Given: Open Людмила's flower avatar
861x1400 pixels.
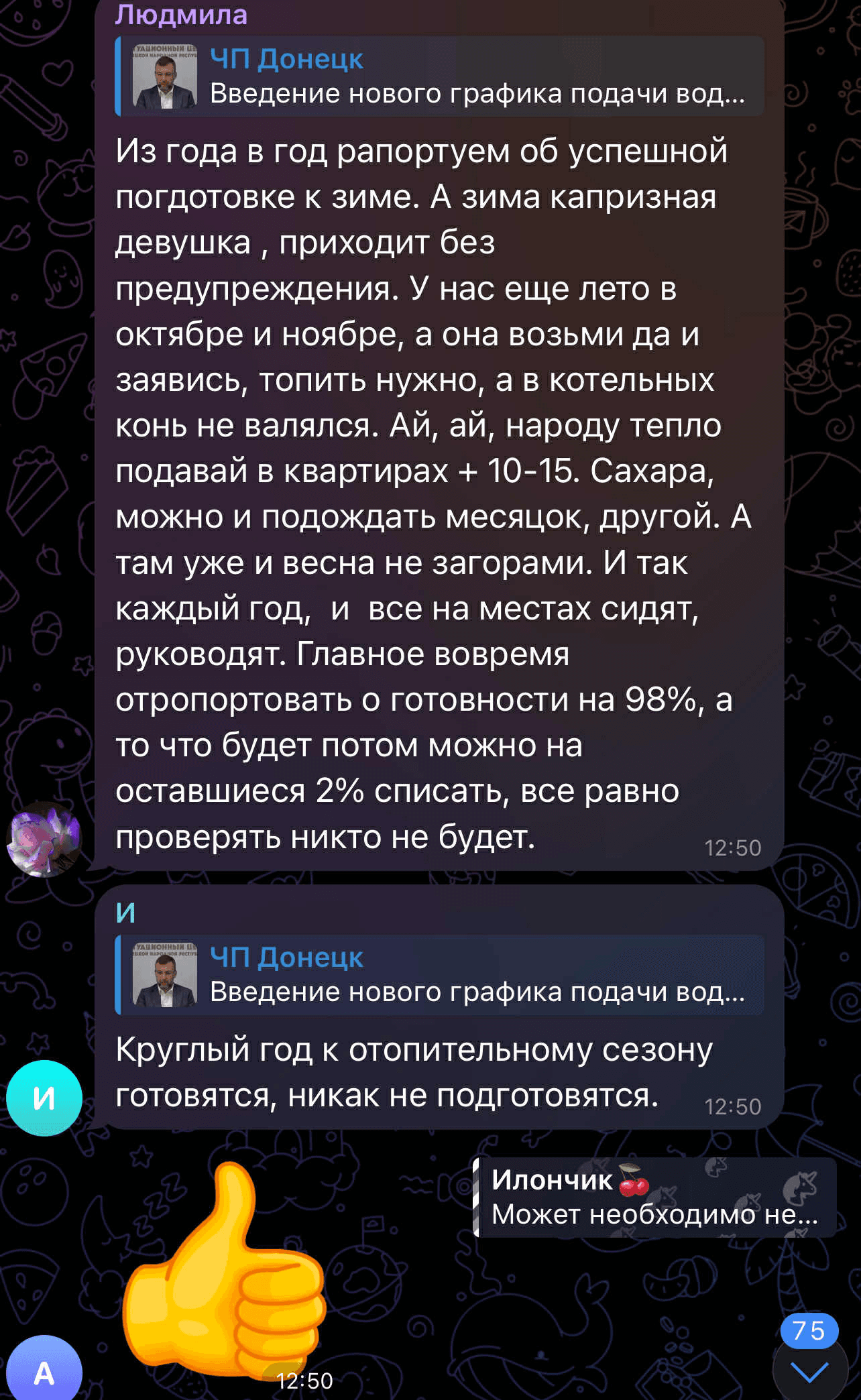Looking at the screenshot, I should (44, 839).
